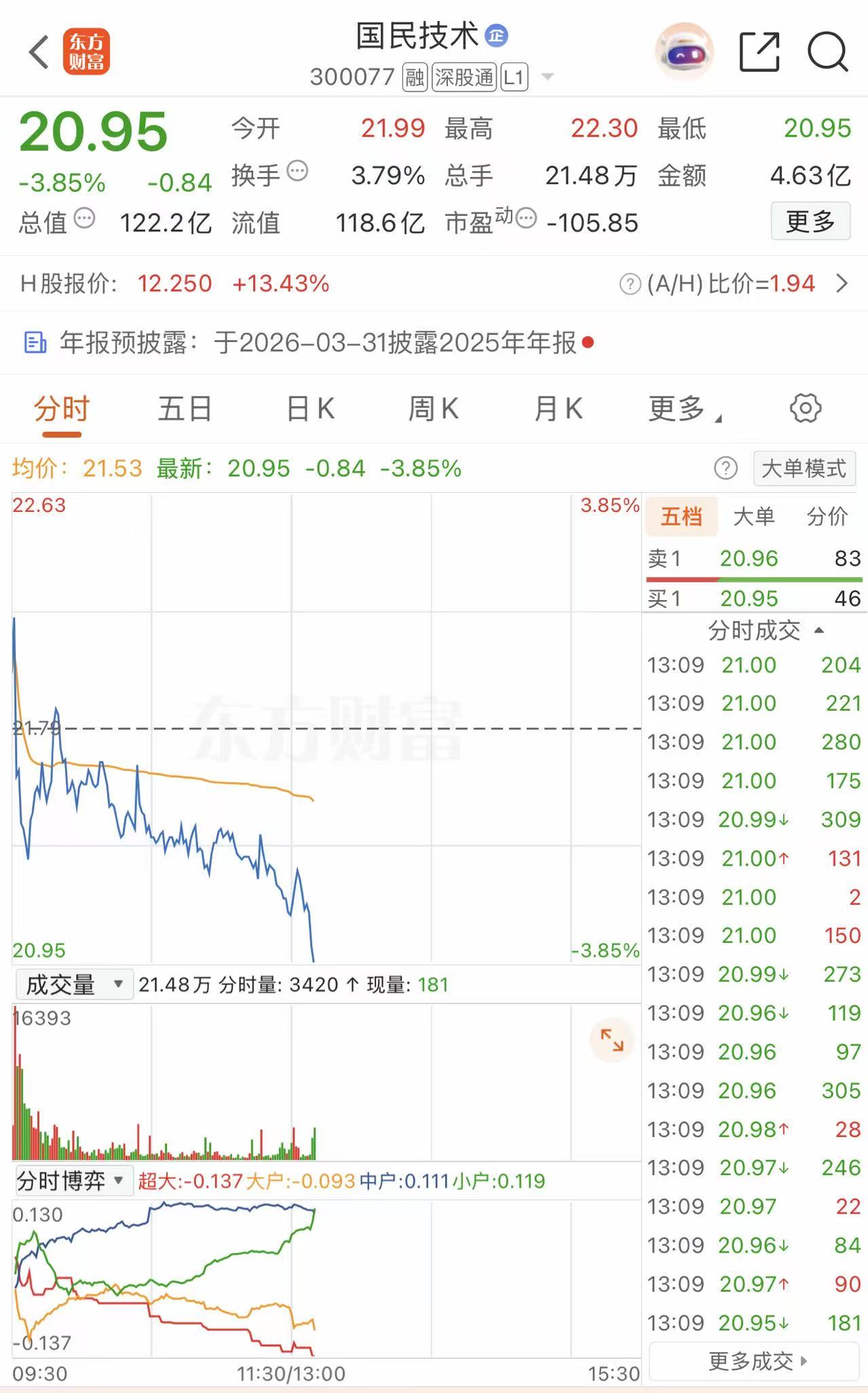The width and height of the screenshot is (868, 1393).
Task: Expand the 更多 chart period menu
Action: coord(682,409)
